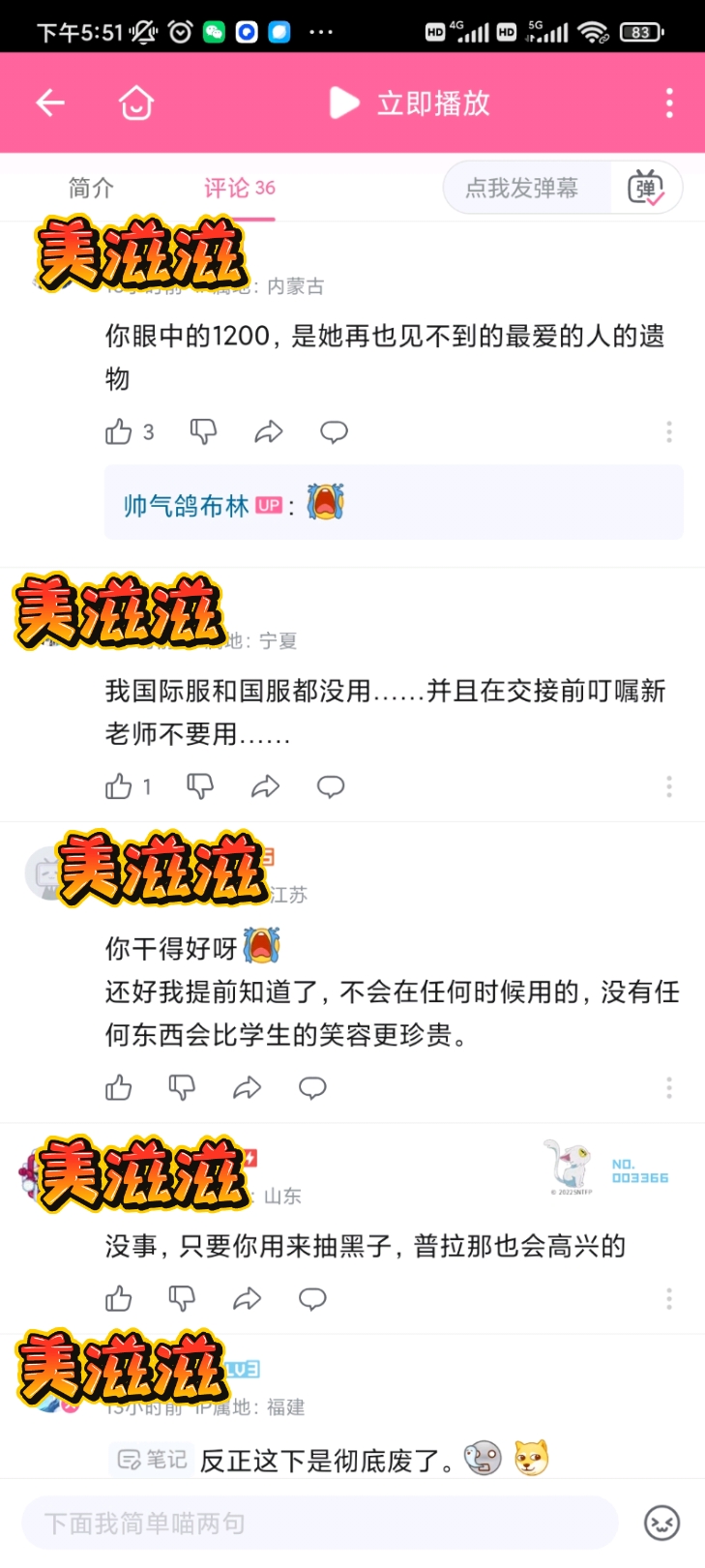Viewport: 705px width, 1568px height.
Task: Share the comment about 最爱的人的遗物
Action: point(268,431)
